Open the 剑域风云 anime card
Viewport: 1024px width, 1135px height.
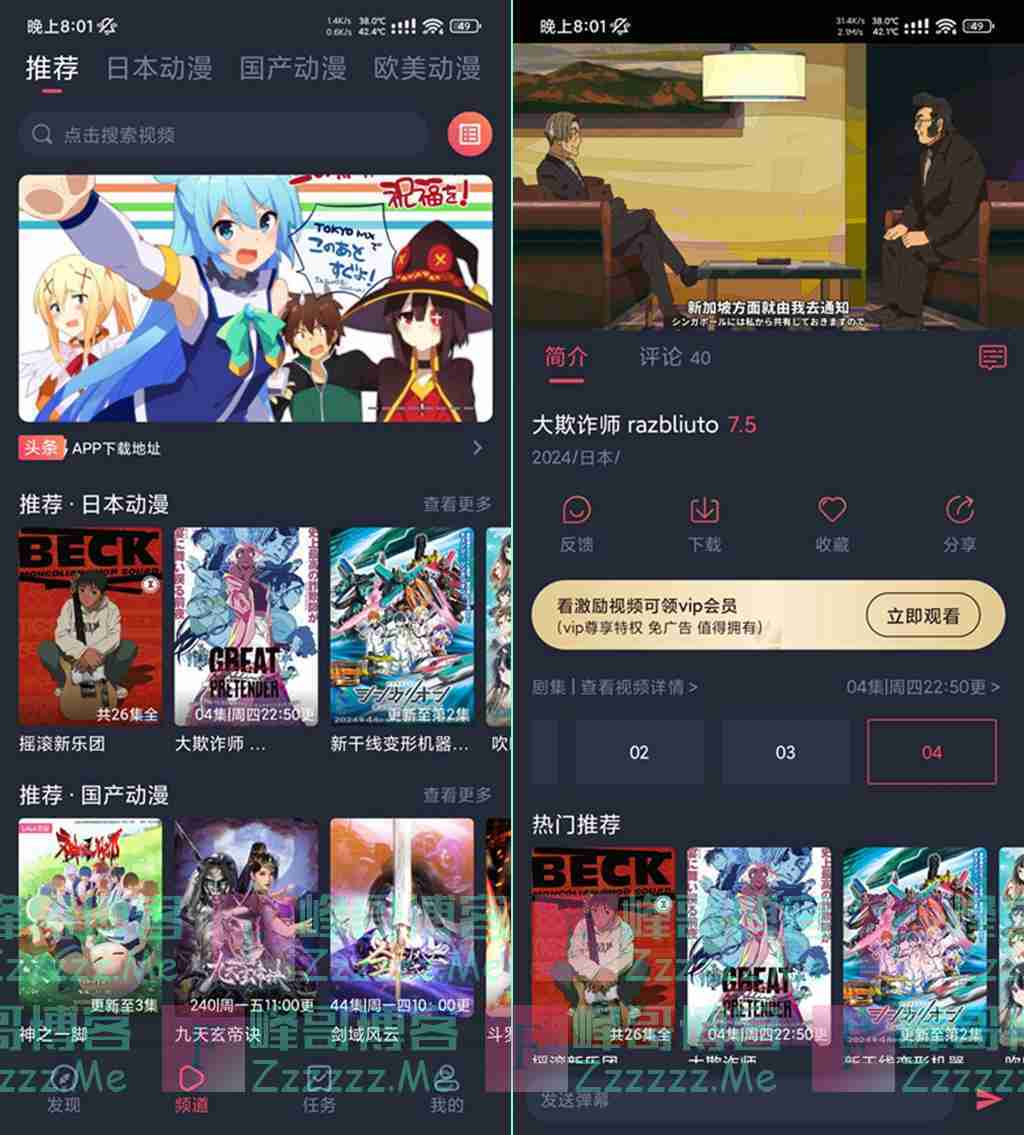402,919
